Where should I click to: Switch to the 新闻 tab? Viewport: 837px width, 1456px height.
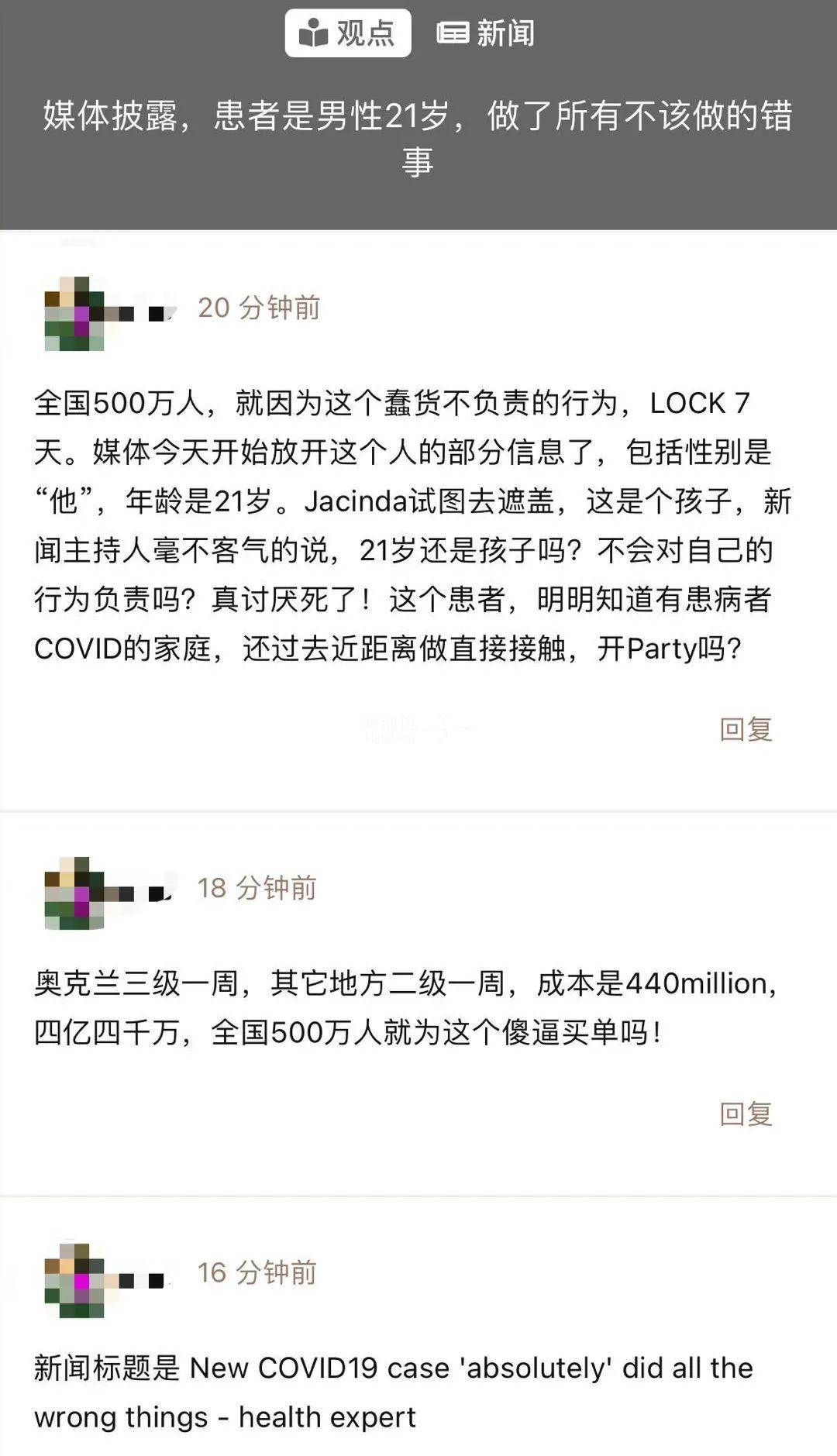point(486,33)
